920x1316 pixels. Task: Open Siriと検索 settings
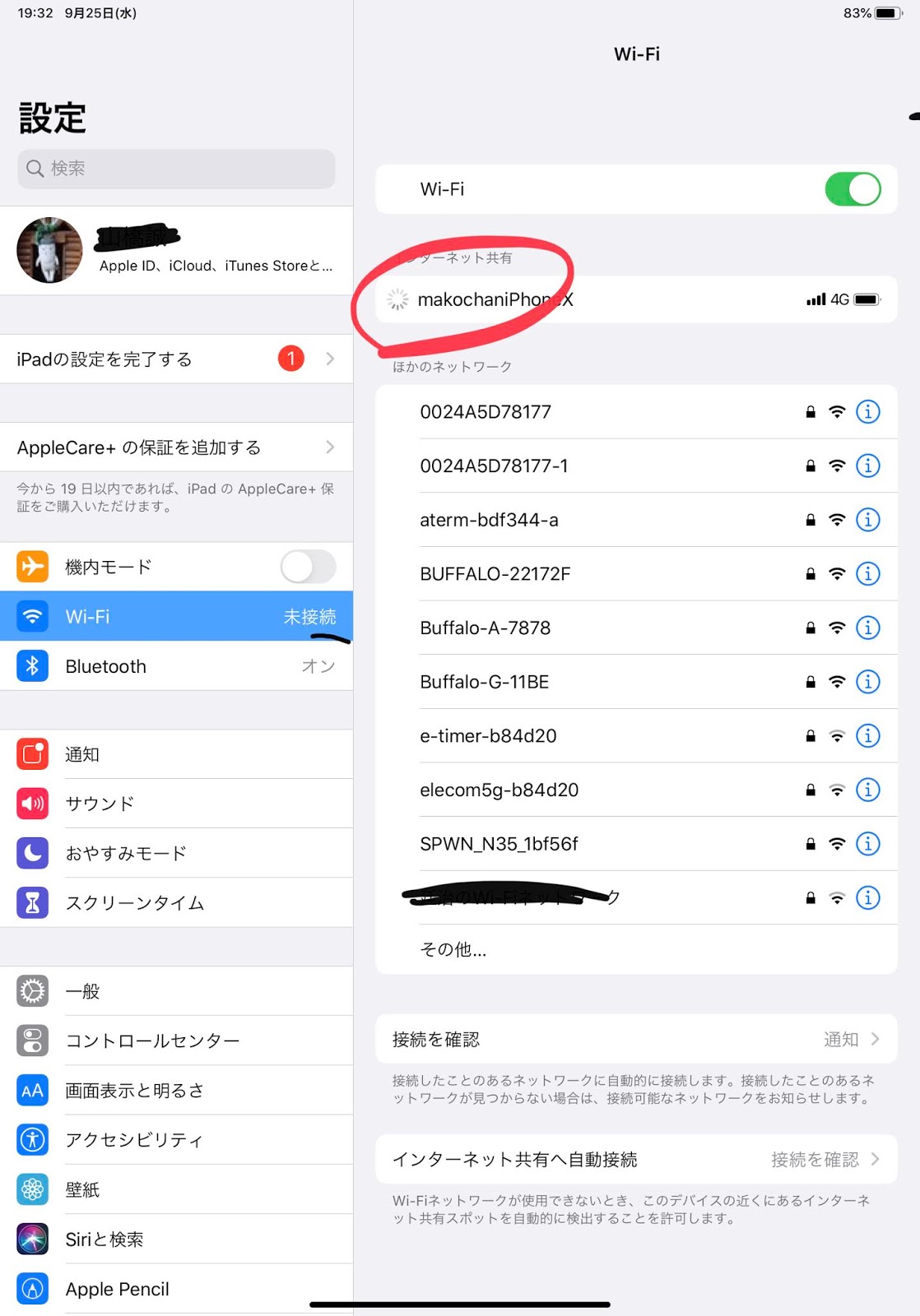(x=176, y=1239)
